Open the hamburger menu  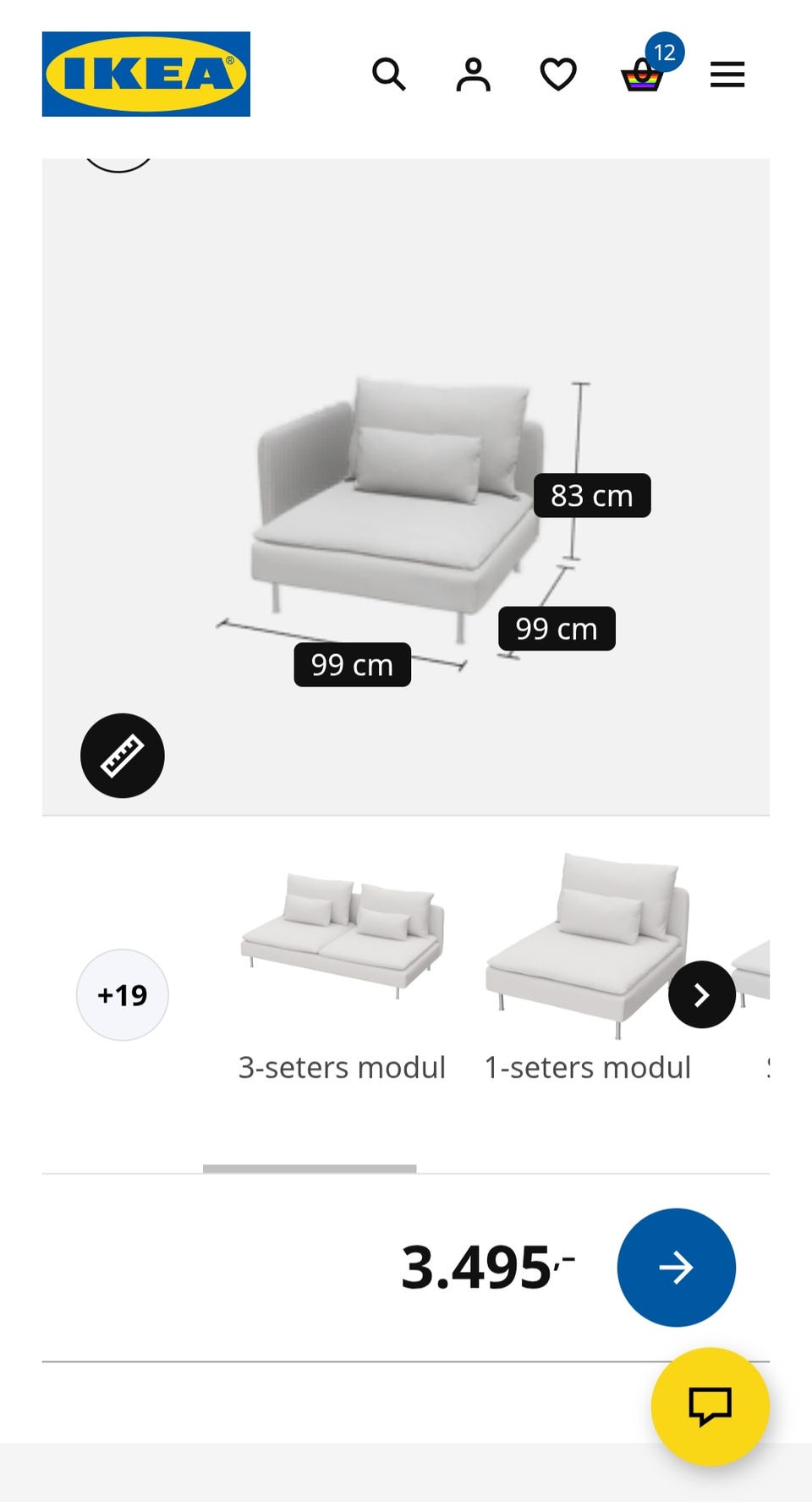(727, 74)
